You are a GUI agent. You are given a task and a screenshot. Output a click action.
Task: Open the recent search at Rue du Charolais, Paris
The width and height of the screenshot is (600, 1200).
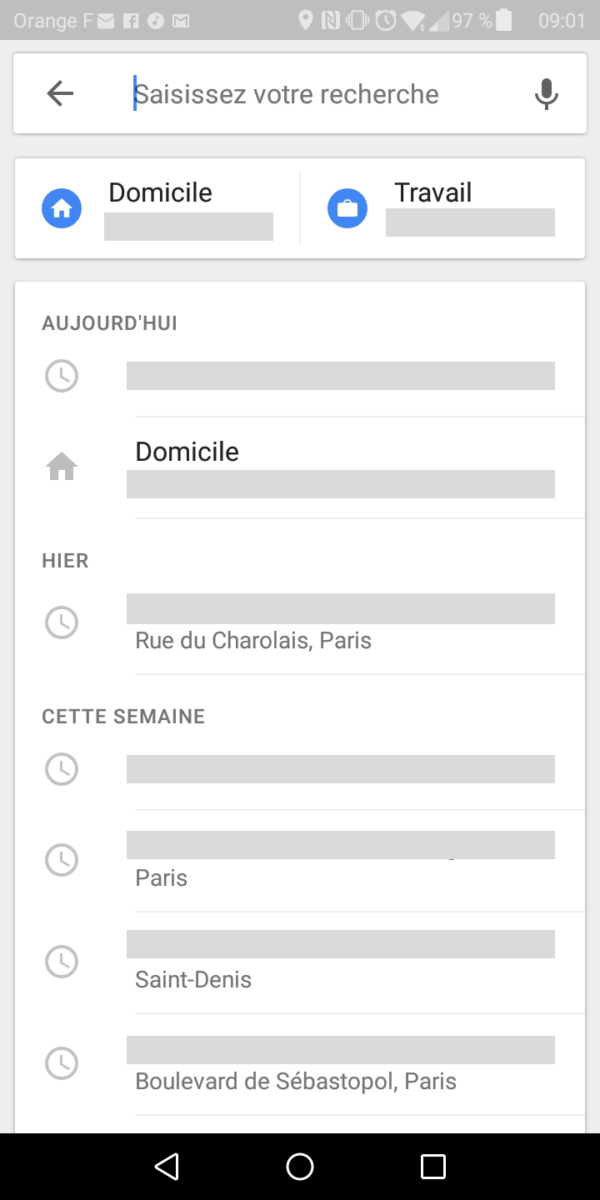[300, 622]
